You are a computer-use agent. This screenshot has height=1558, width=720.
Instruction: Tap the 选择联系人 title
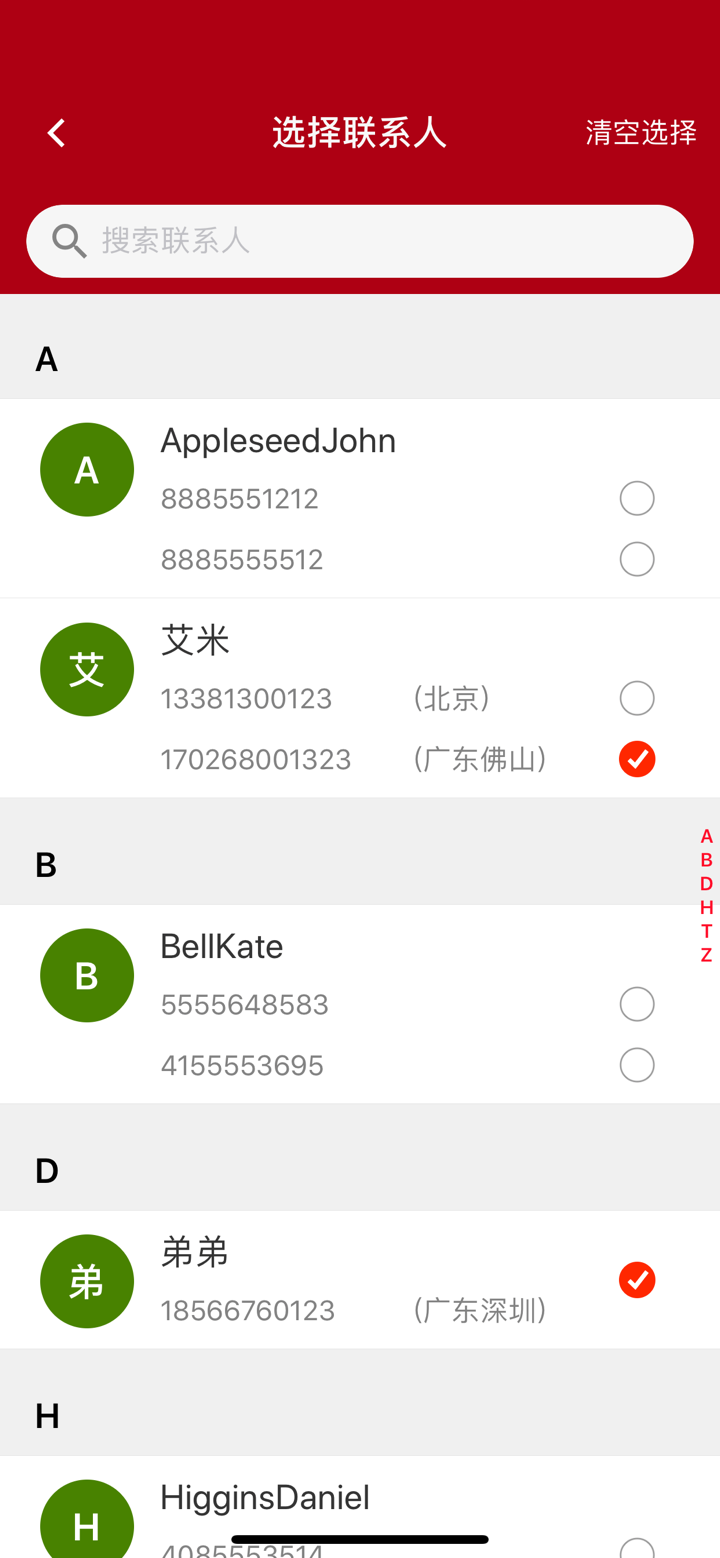click(359, 131)
